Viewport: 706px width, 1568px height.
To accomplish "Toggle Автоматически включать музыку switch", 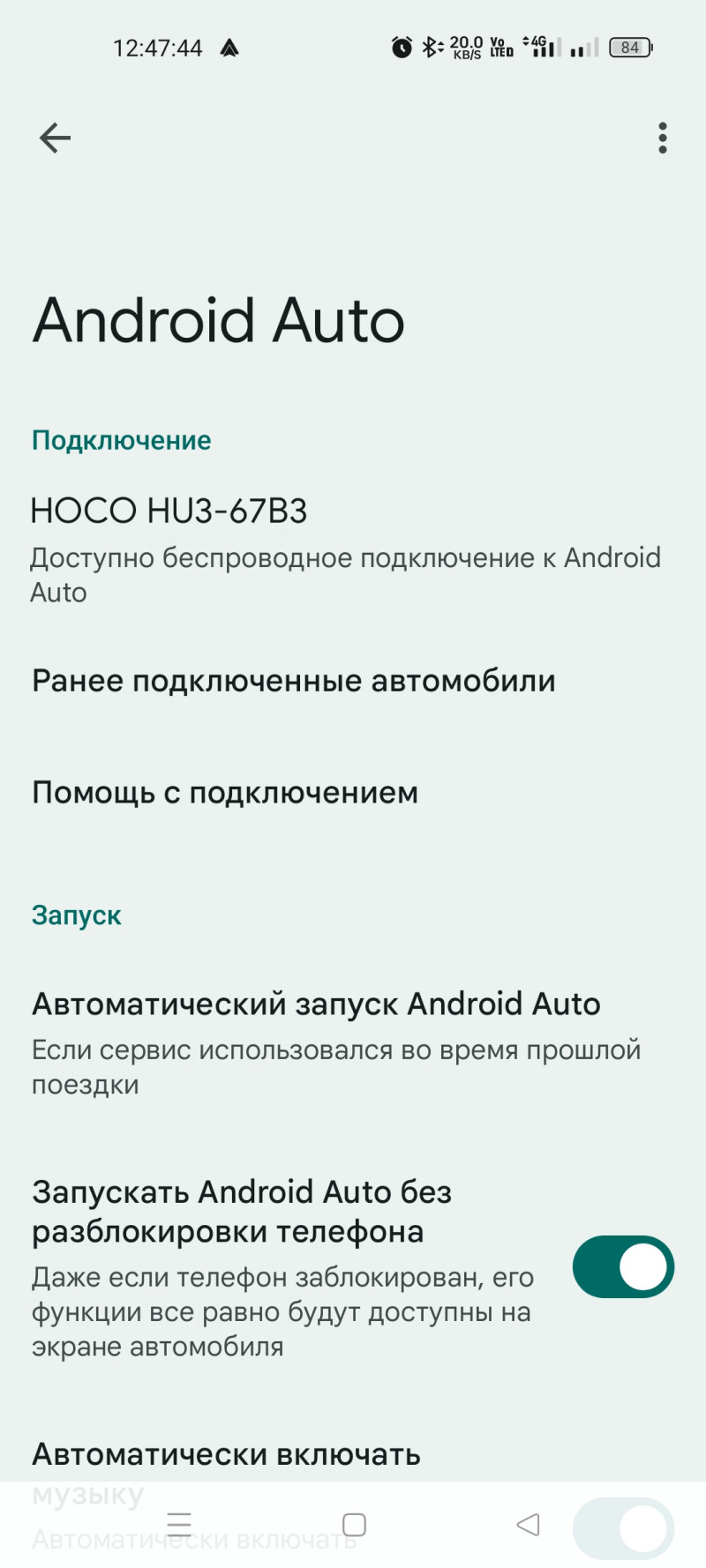I will [623, 1527].
